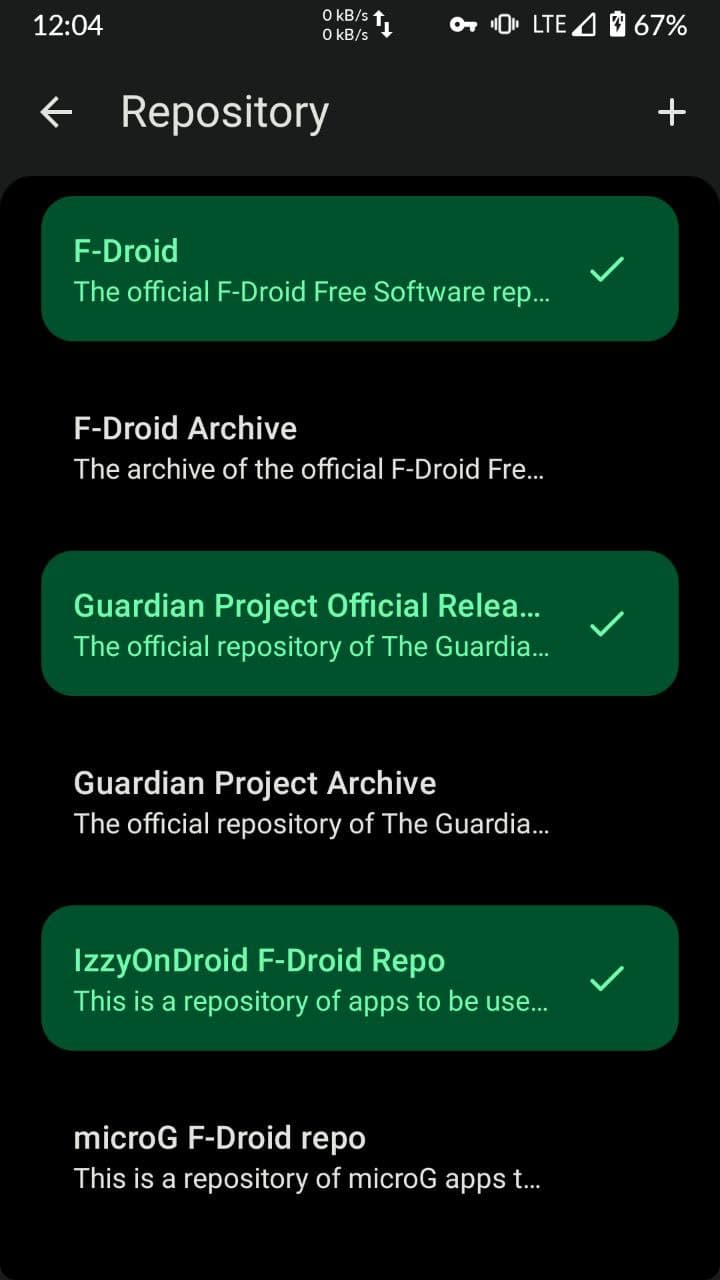Enable the Guardian Project Archive repository
This screenshot has height=1280, width=720.
359,801
